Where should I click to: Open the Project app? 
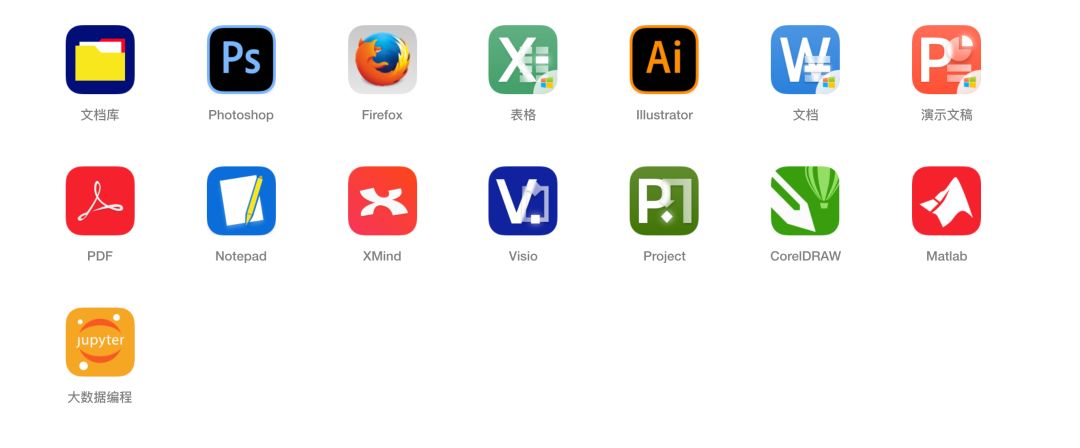664,201
